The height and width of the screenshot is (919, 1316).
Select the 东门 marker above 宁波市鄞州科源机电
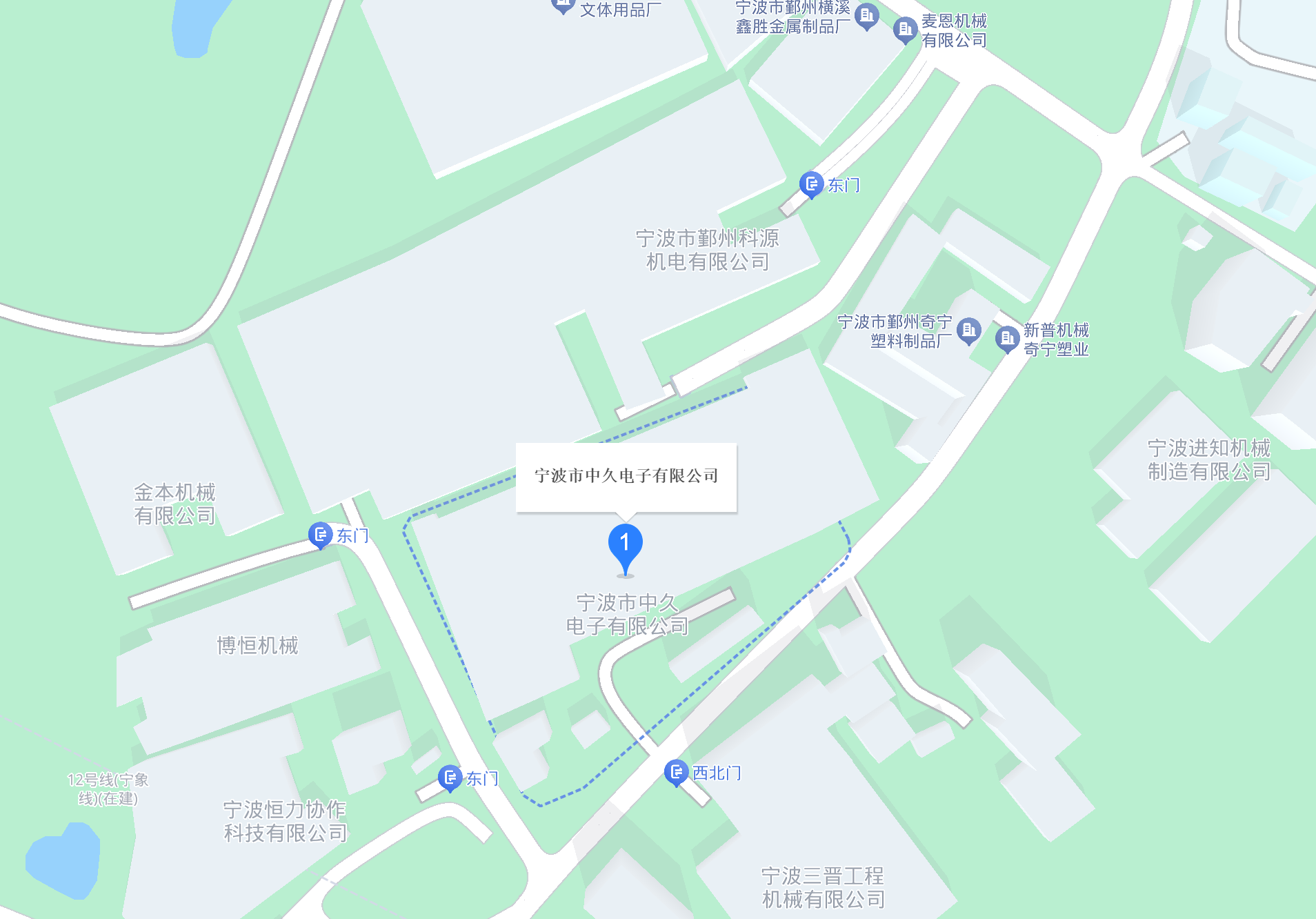(811, 184)
